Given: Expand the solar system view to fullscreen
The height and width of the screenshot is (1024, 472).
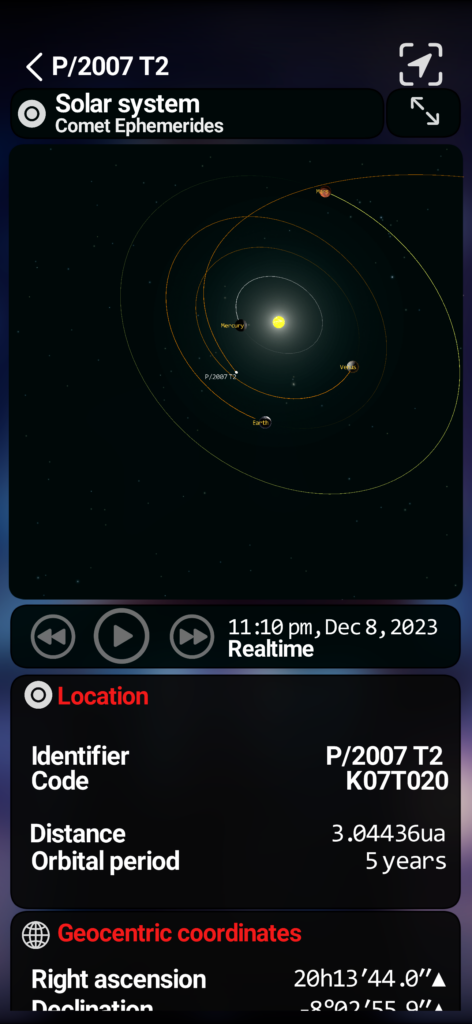Looking at the screenshot, I should point(424,112).
